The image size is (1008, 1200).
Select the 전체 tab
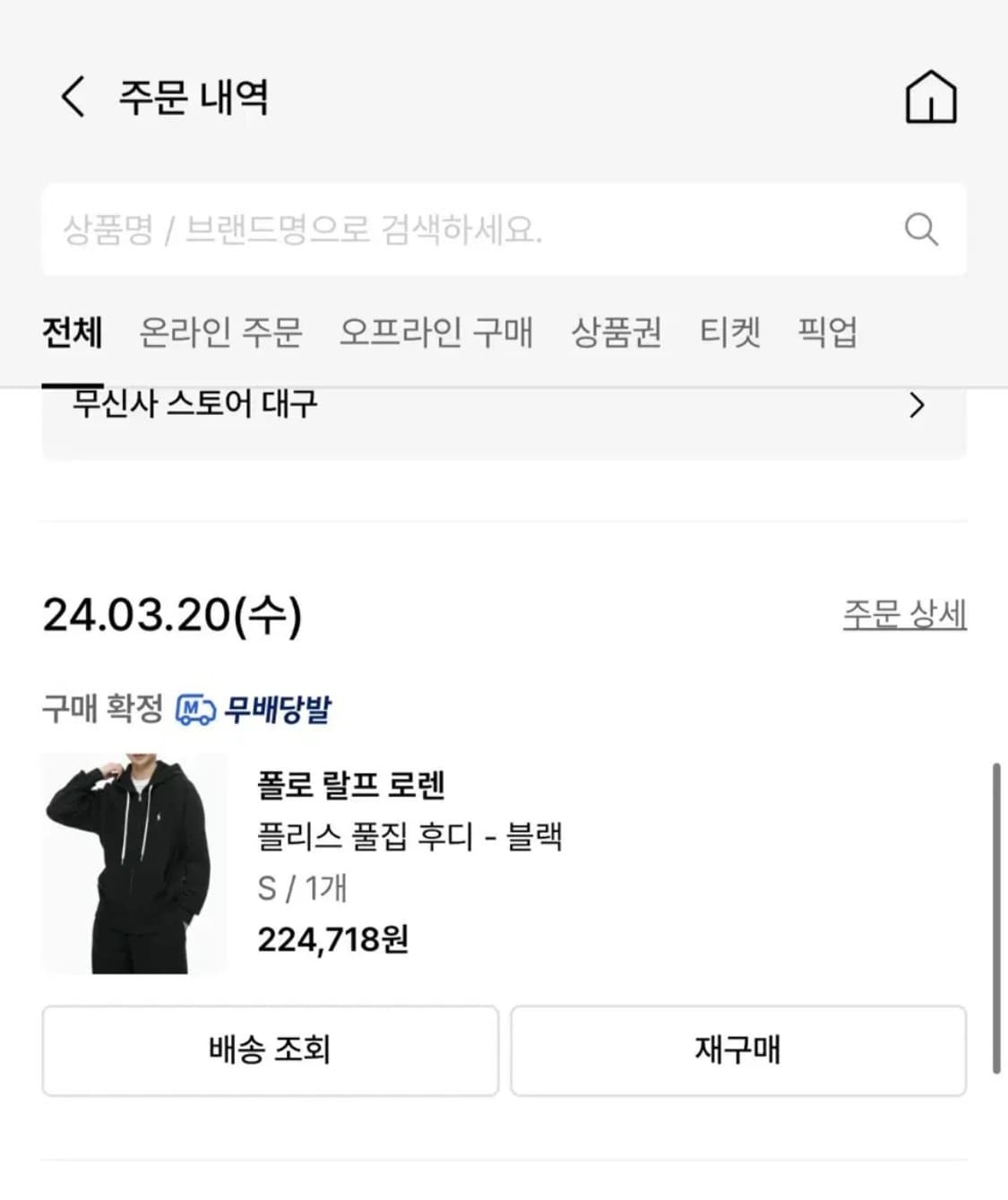(72, 332)
